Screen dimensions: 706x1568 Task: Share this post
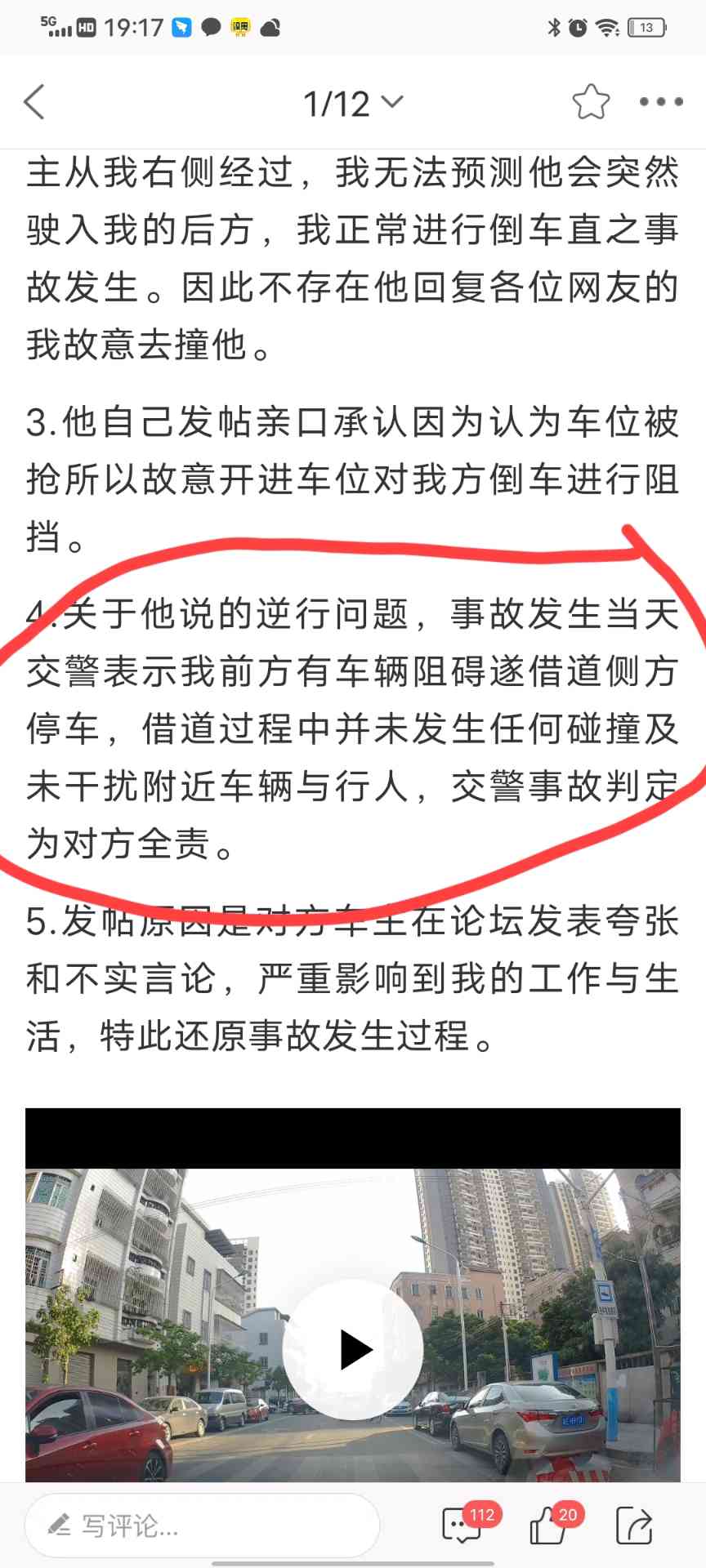[634, 1525]
